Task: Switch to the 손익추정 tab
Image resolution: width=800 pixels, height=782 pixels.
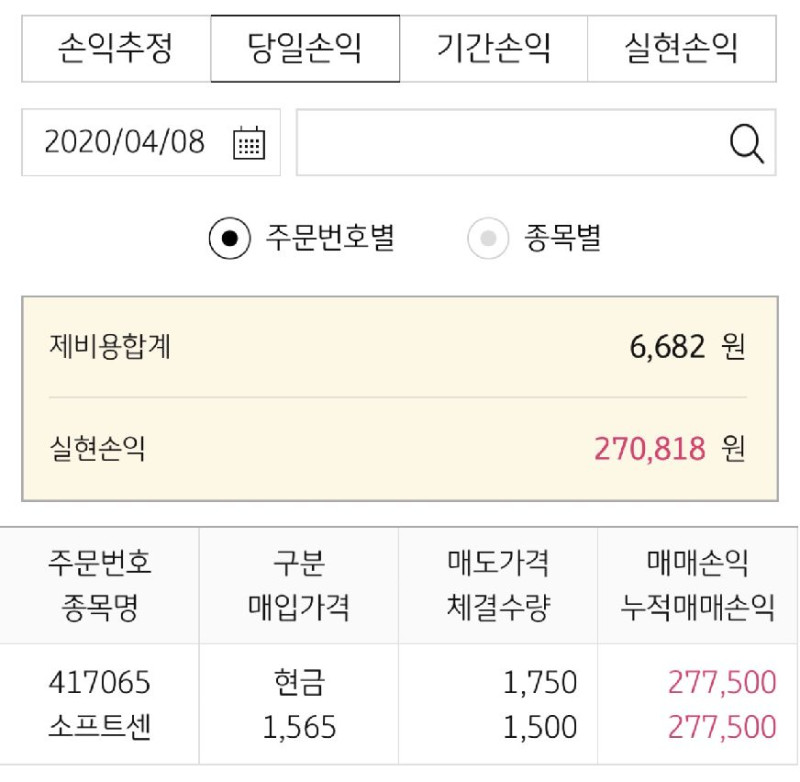Action: (x=116, y=48)
